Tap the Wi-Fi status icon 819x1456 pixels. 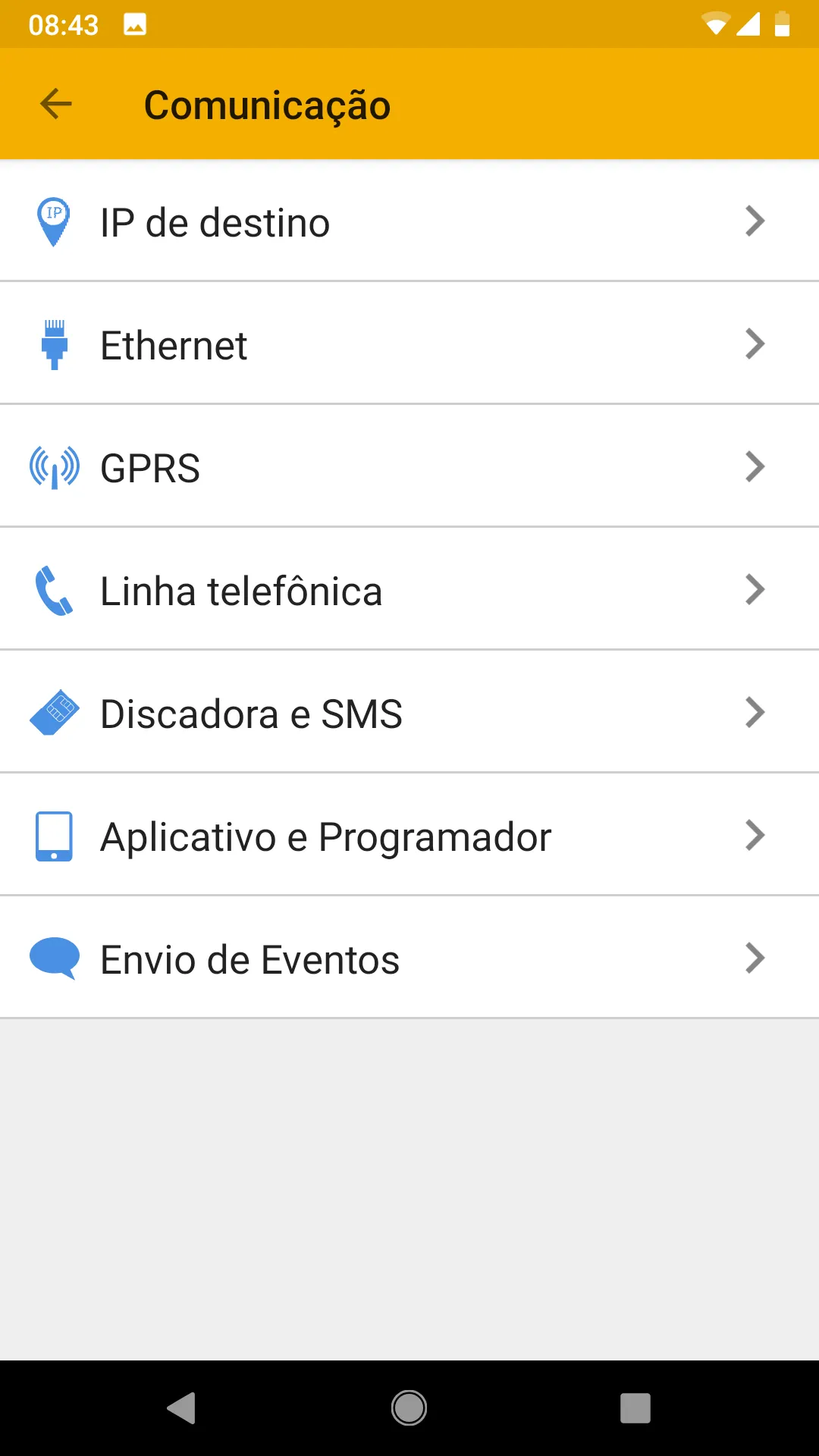(716, 24)
